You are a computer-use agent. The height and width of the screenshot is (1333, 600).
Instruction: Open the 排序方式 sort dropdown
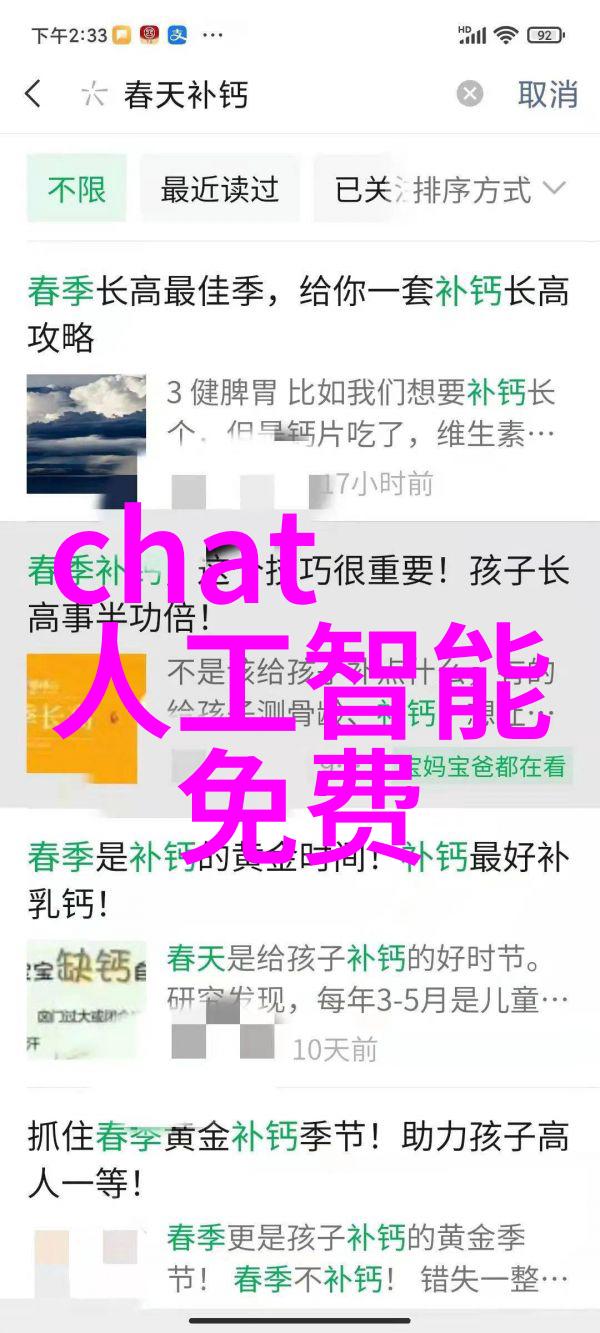click(x=490, y=189)
